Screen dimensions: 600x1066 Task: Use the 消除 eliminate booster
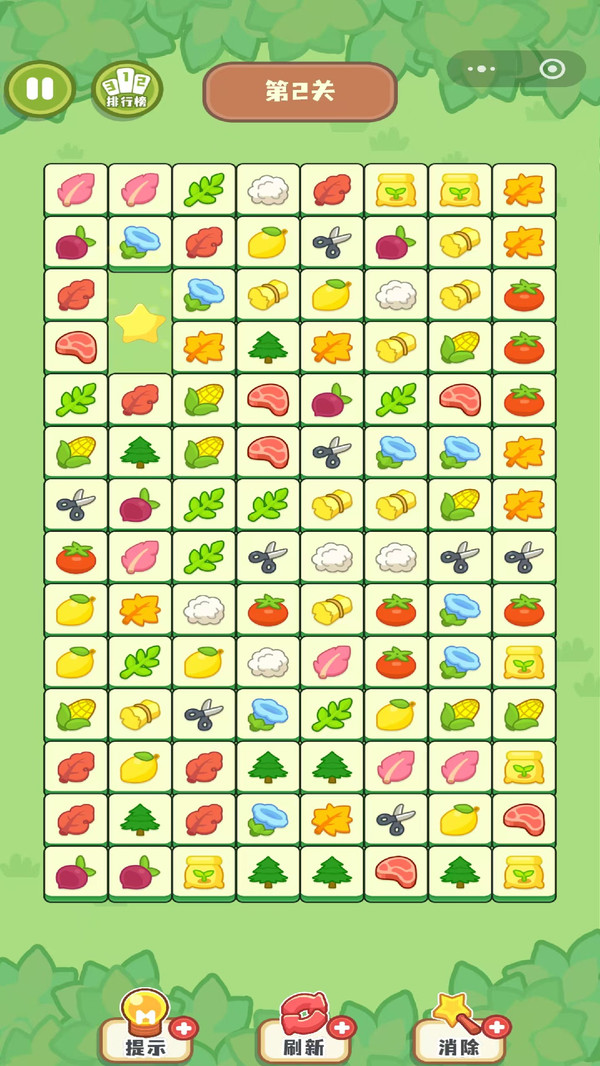coord(460,1030)
